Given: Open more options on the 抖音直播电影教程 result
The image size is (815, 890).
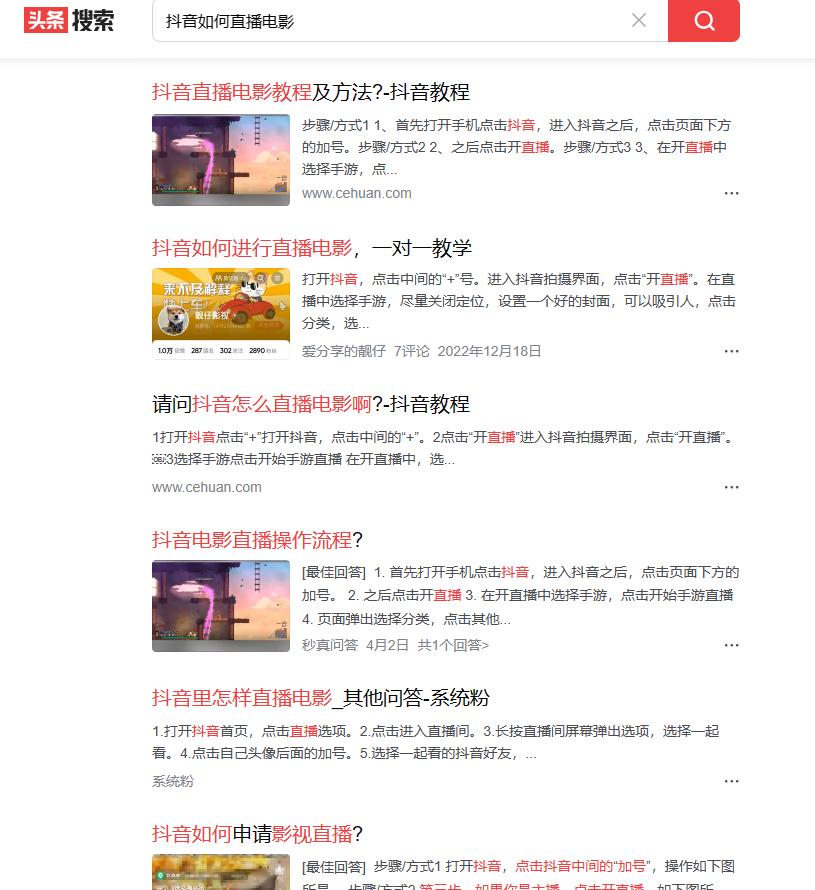Looking at the screenshot, I should click(731, 193).
